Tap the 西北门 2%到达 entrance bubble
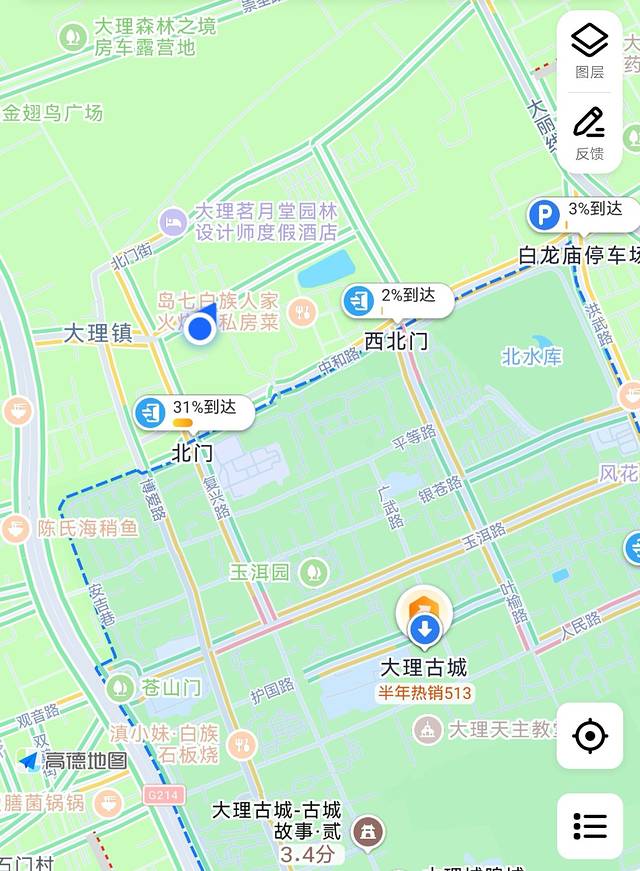 [x=396, y=297]
